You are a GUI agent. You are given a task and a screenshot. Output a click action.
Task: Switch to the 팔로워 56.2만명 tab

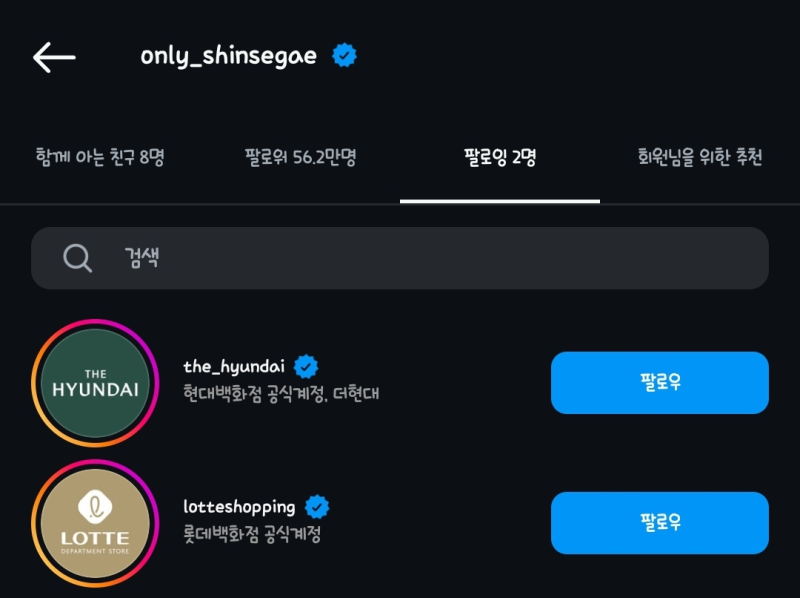(x=300, y=158)
